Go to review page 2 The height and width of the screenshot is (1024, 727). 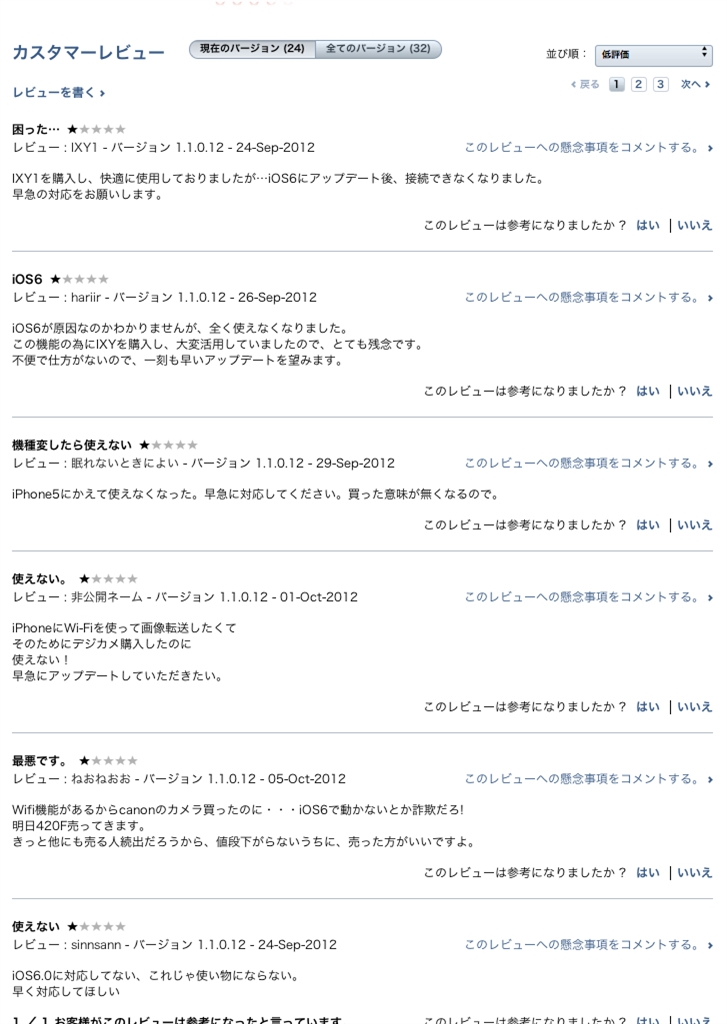point(638,85)
